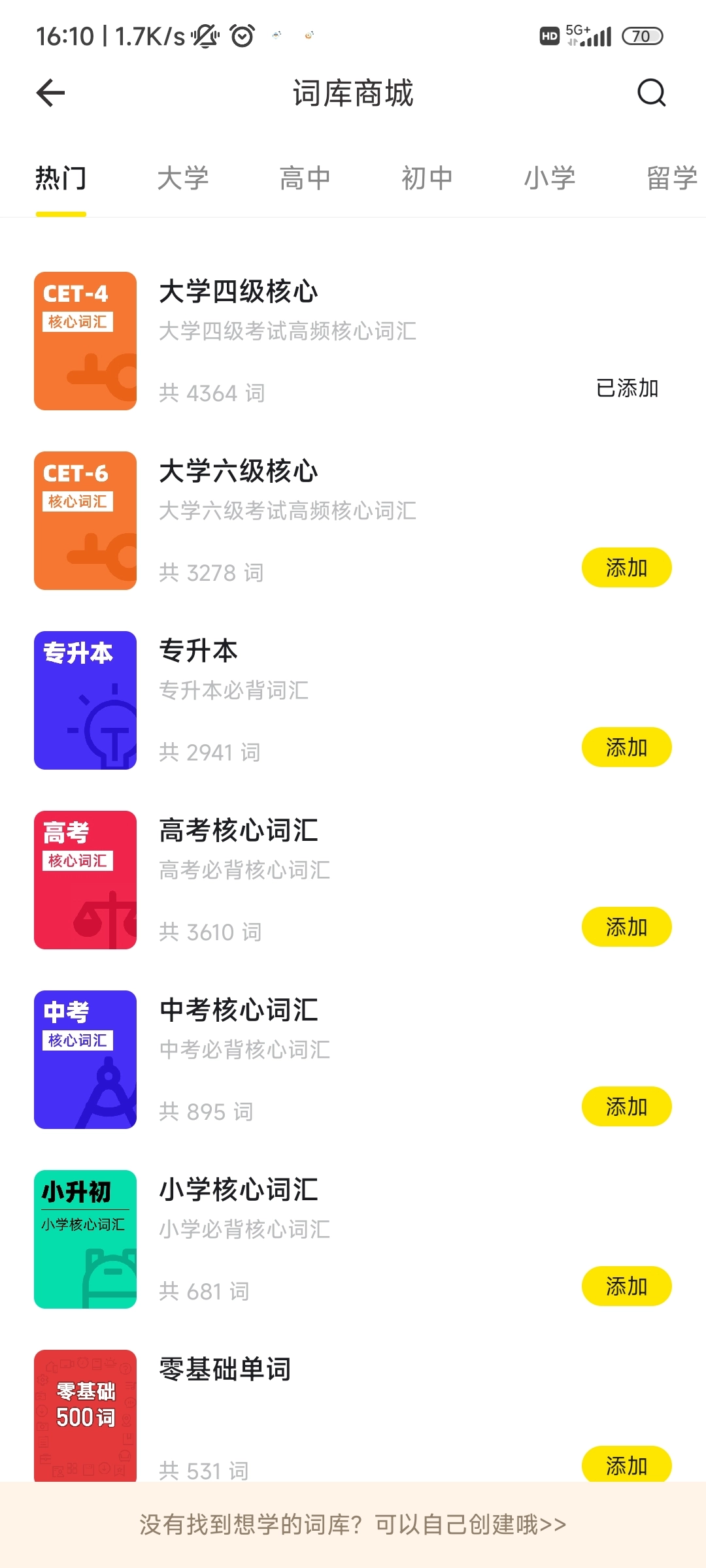The width and height of the screenshot is (706, 1568).
Task: Tap 可以自己创建哦 link to create library
Action: 353,1525
